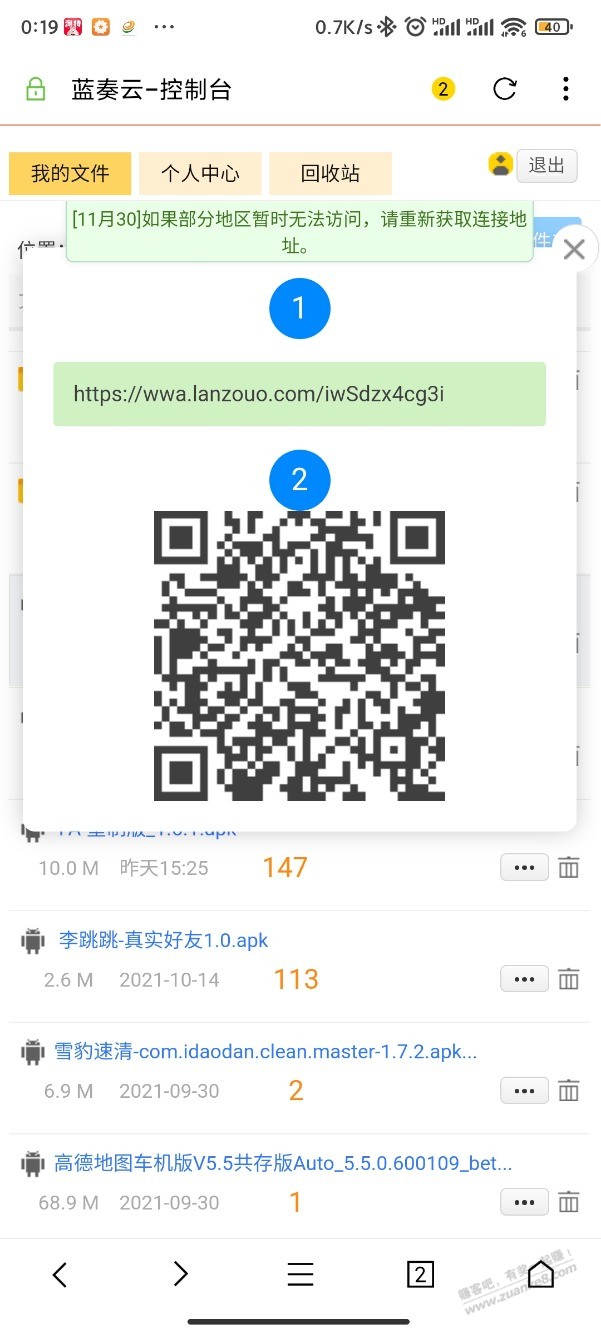Screen dimensions: 601x1334
Task: Delete the 李跳跳-真实好友1.0.apk file
Action: [x=569, y=980]
